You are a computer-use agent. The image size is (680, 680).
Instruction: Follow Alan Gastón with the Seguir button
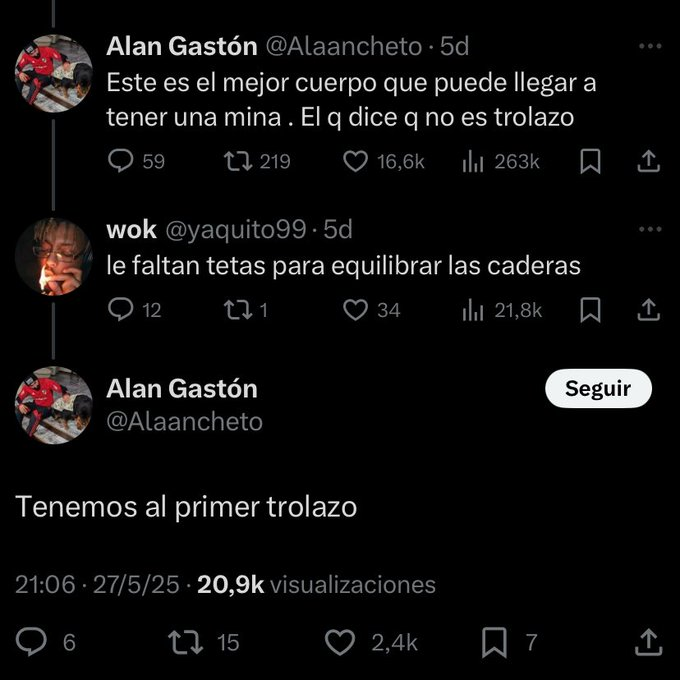pyautogui.click(x=597, y=389)
